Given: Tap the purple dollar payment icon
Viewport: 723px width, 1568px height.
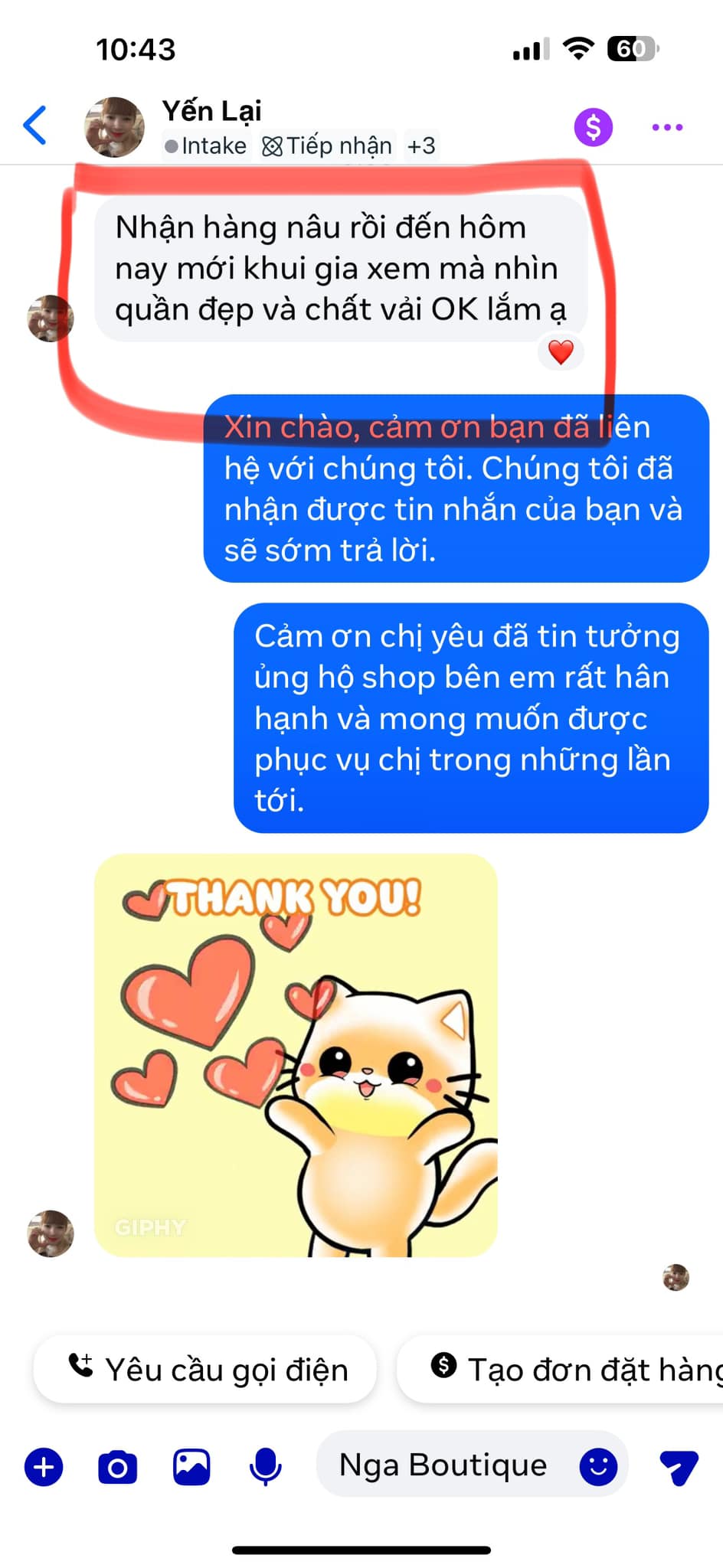Looking at the screenshot, I should (594, 127).
